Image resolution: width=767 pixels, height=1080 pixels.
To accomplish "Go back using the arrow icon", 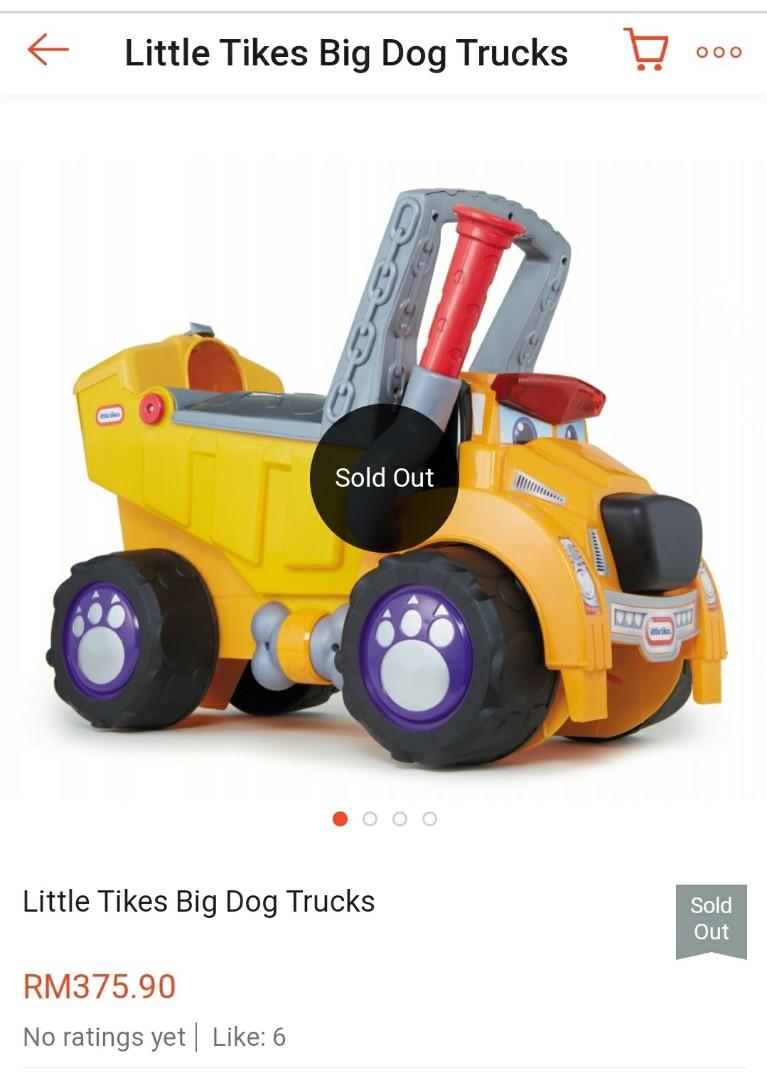I will click(x=47, y=50).
